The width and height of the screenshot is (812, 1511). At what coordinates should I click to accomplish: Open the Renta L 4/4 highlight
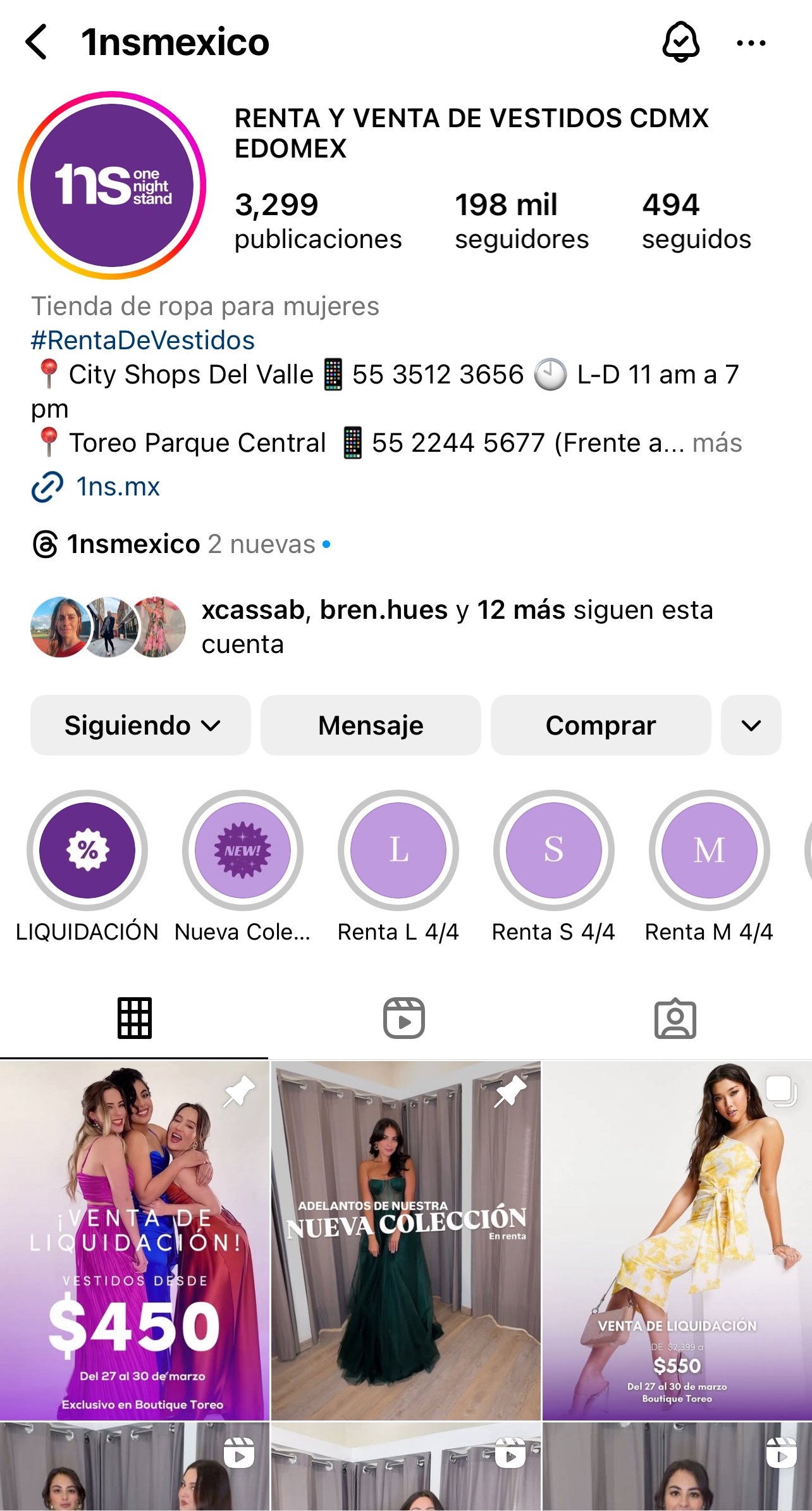[x=398, y=851]
